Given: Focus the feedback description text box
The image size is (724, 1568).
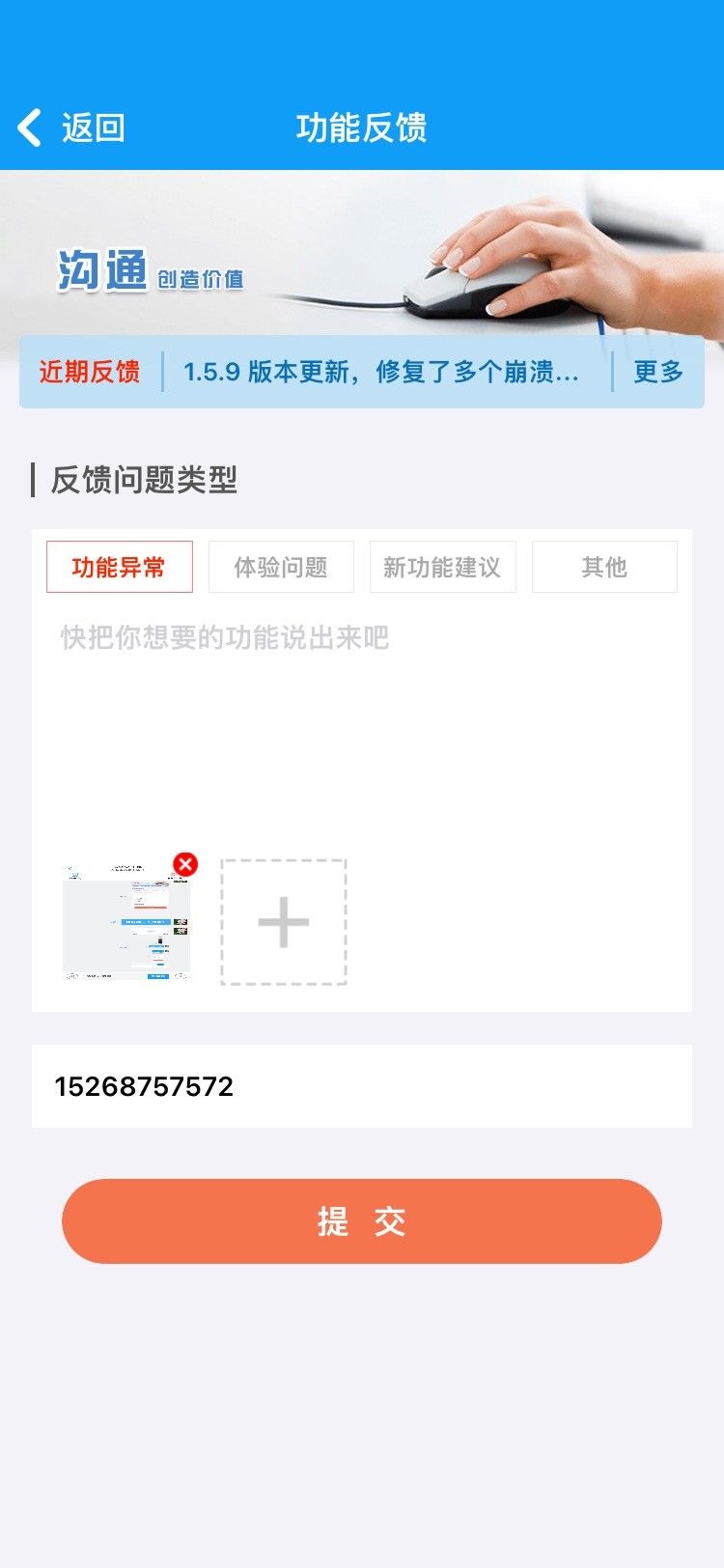Looking at the screenshot, I should click(361, 714).
